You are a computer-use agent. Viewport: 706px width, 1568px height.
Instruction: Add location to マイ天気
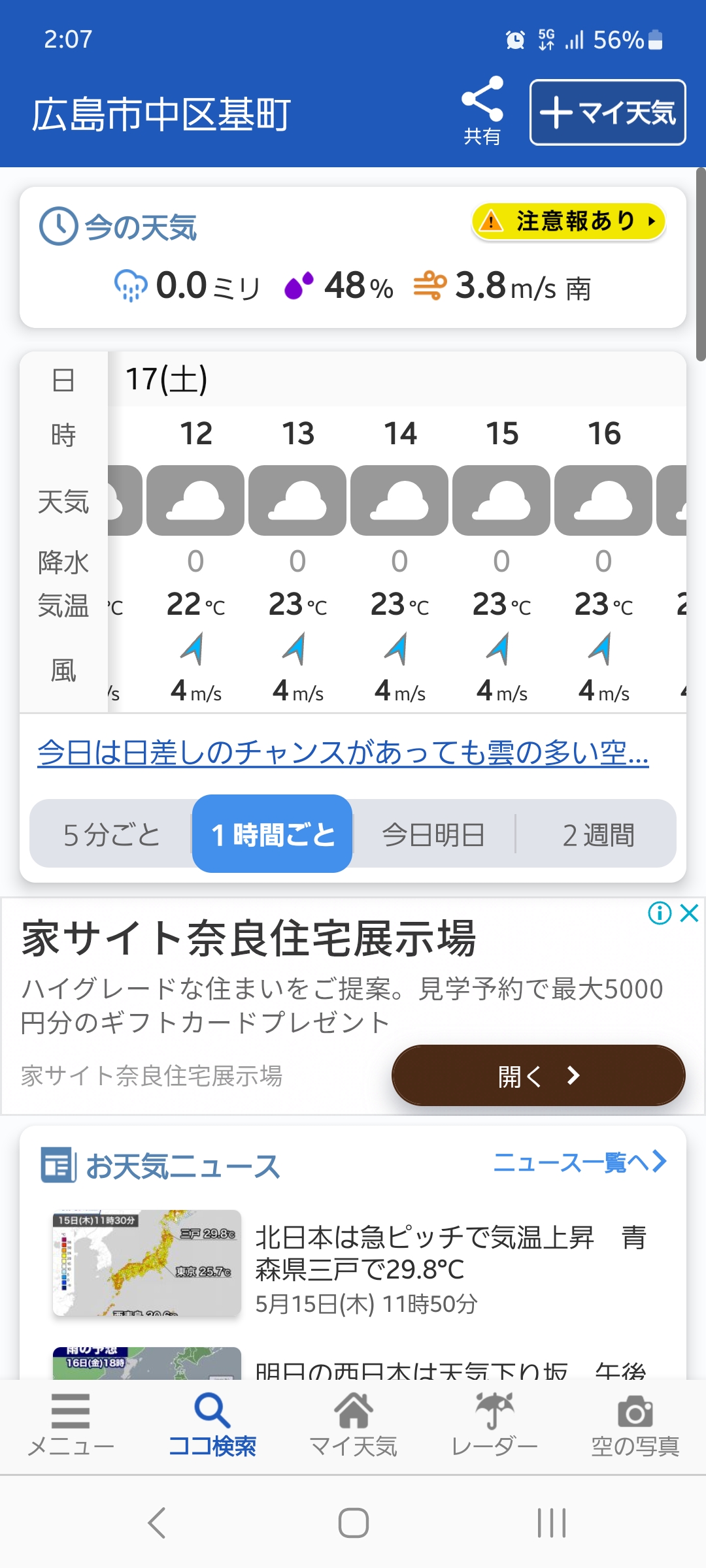tap(607, 112)
